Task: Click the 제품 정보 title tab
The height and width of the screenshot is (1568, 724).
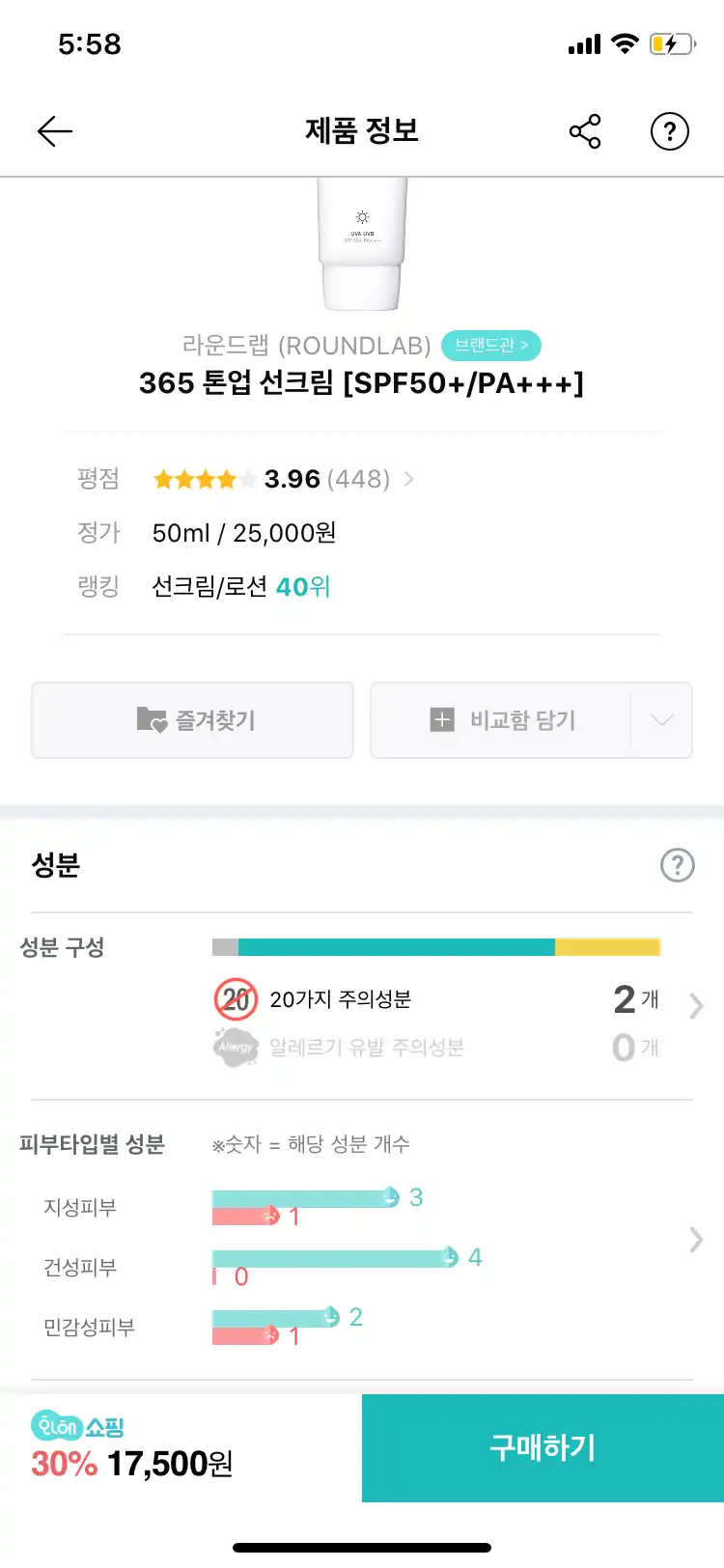Action: 362,131
